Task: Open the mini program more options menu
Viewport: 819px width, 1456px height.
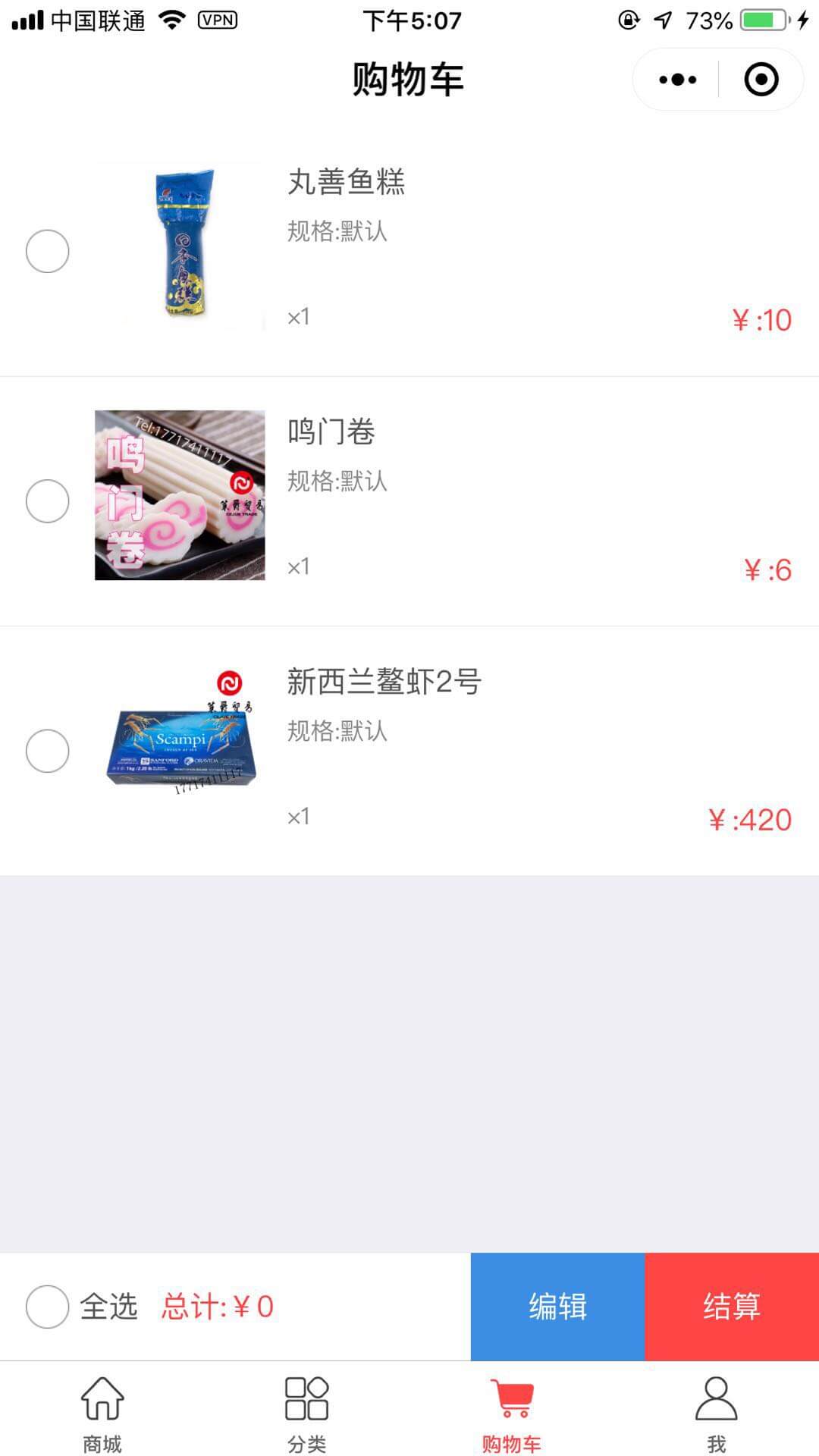Action: [x=677, y=80]
